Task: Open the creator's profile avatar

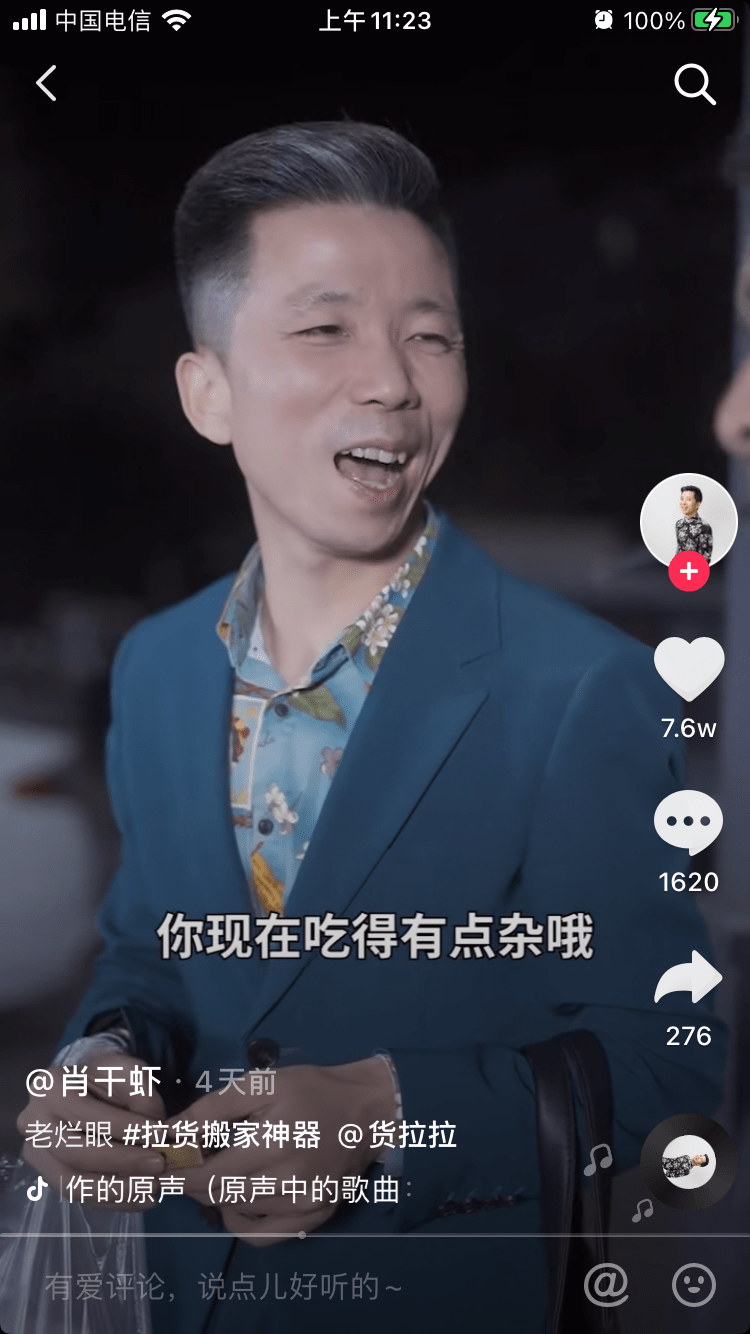Action: [688, 521]
